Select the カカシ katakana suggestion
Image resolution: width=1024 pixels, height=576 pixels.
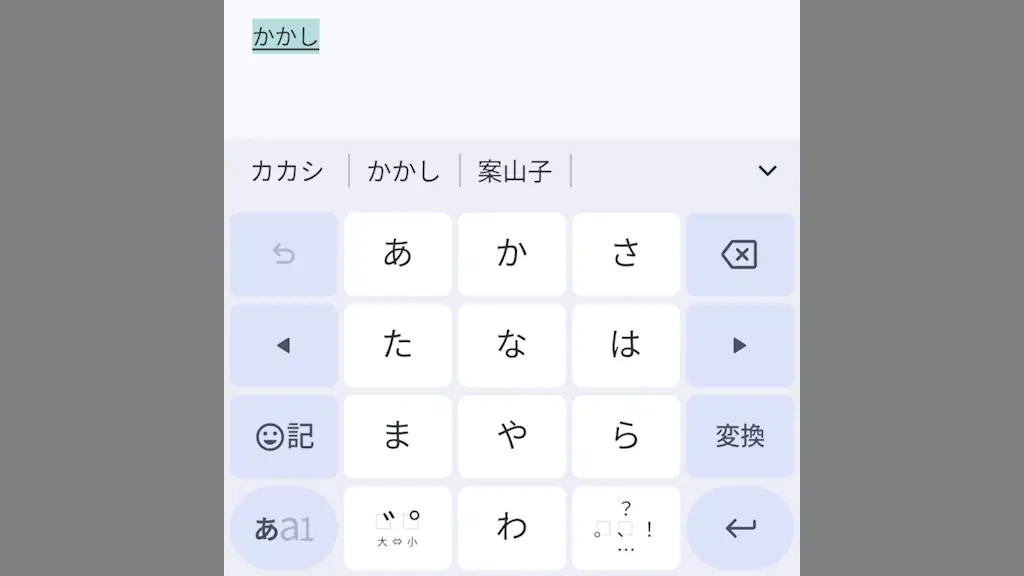tap(287, 171)
